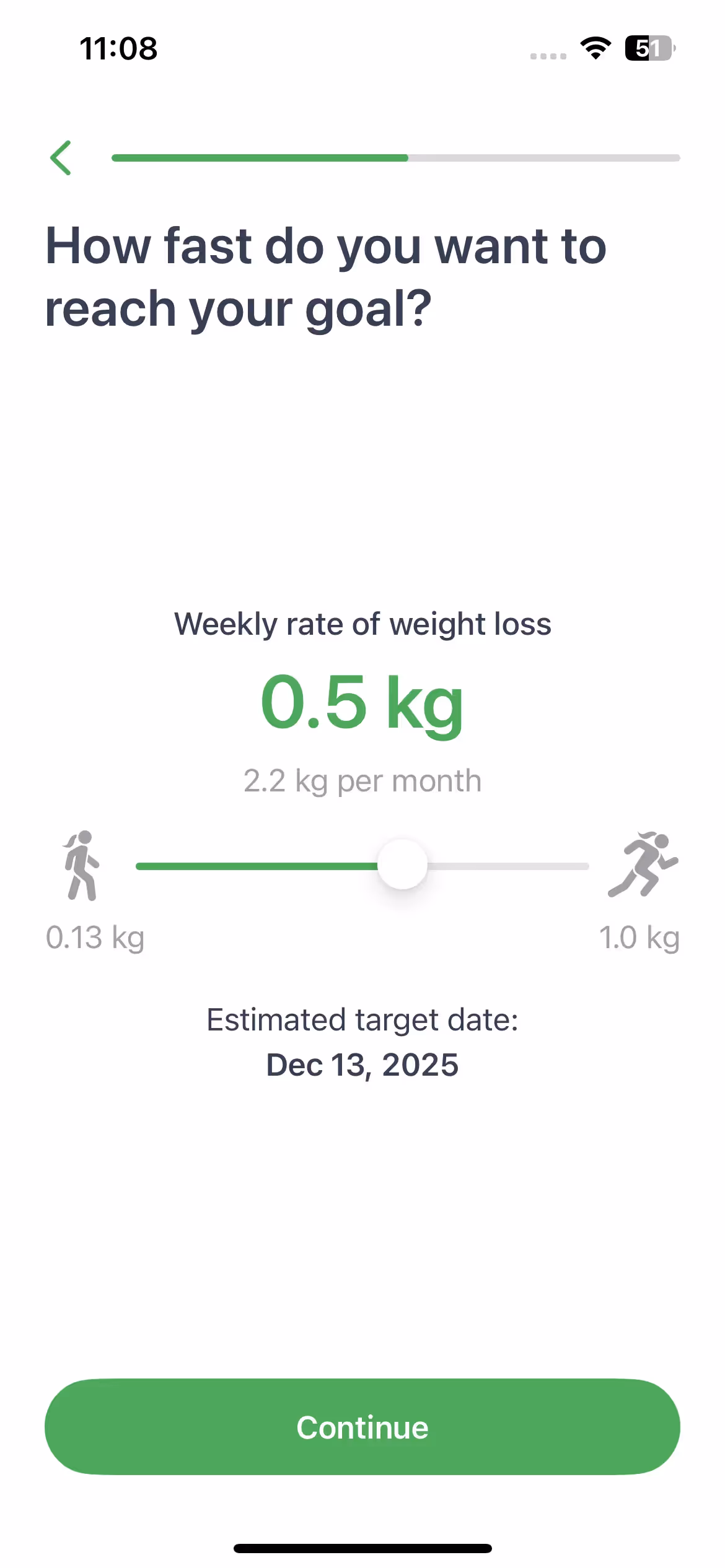Go back to the previous step
This screenshot has width=725, height=1568.
(61, 158)
